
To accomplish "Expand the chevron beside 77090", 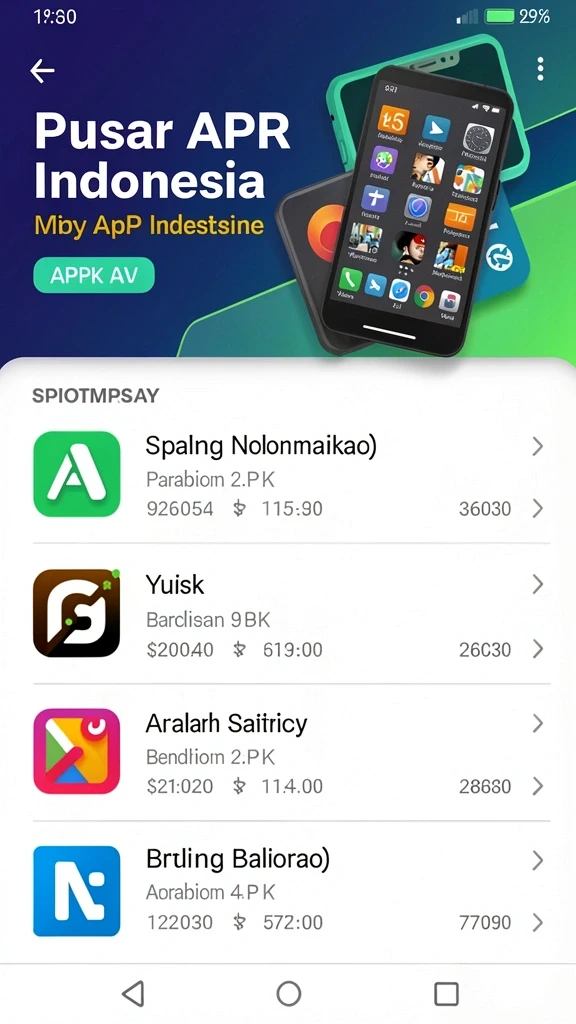I will pos(537,922).
